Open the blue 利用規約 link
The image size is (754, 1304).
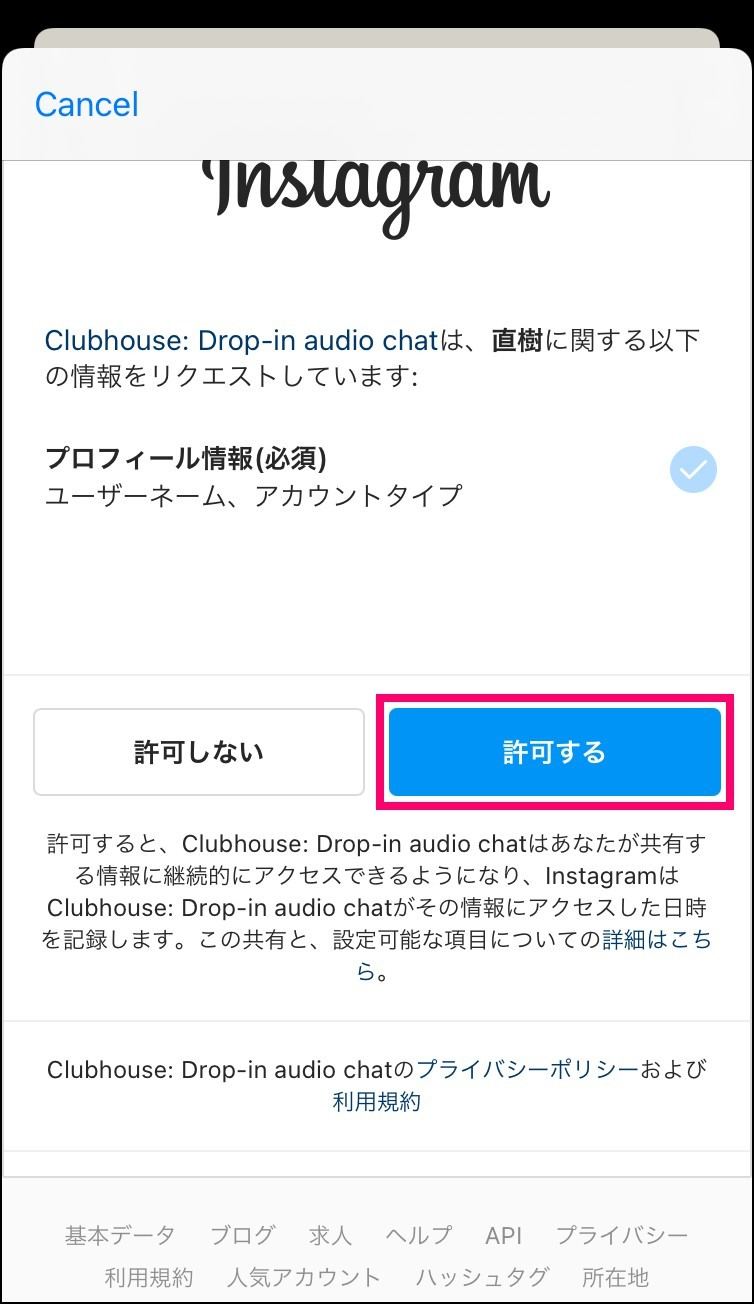[377, 1102]
